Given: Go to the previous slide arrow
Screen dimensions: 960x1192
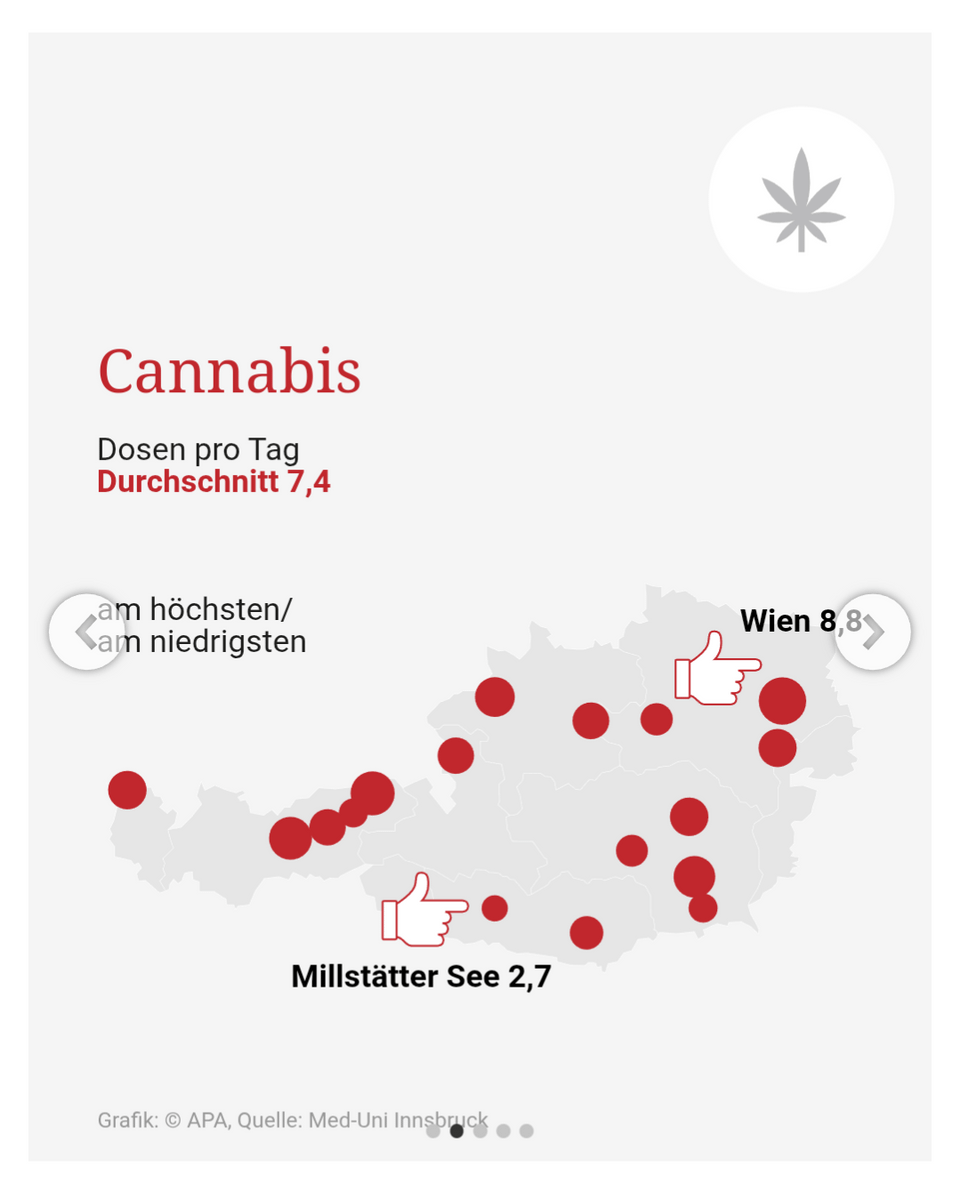Looking at the screenshot, I should (x=87, y=632).
